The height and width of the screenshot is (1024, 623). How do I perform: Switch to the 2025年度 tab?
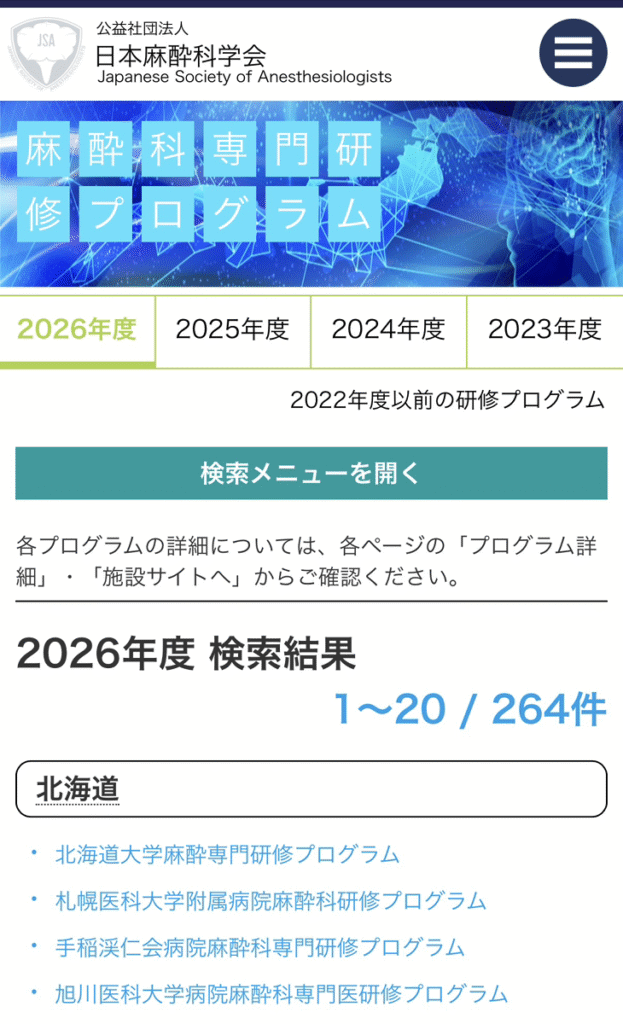(232, 329)
